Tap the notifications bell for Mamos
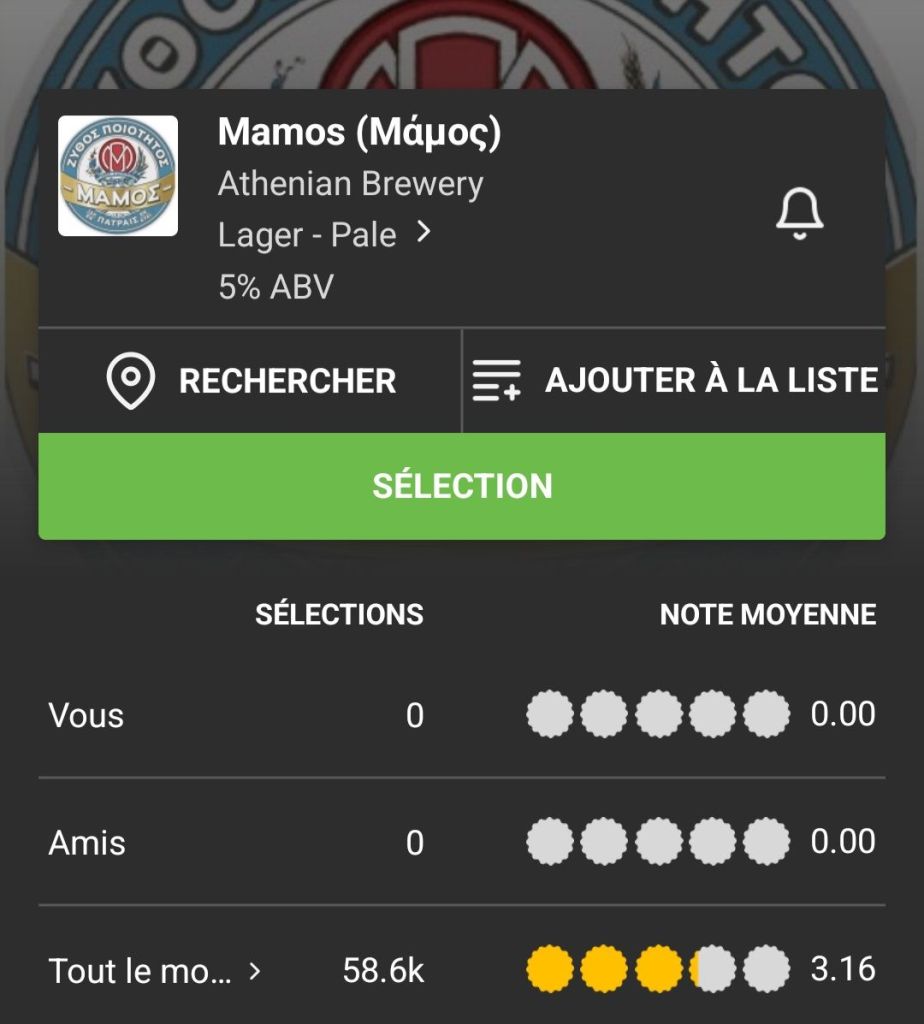924x1024 pixels. pyautogui.click(x=799, y=214)
